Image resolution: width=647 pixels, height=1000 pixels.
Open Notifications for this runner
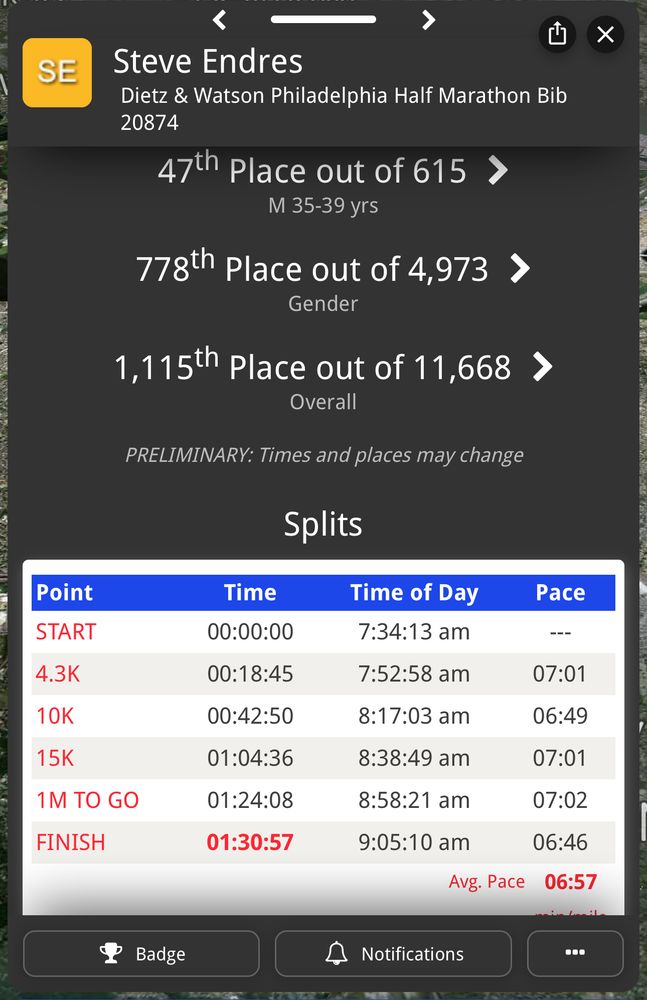coord(393,953)
